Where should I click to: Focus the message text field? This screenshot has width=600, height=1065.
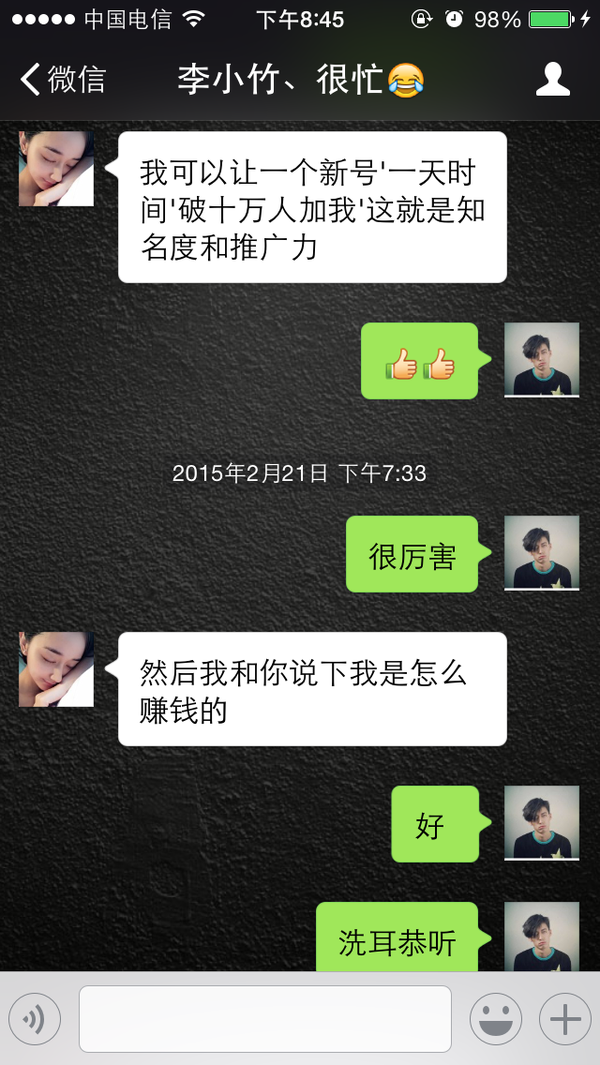click(265, 1019)
